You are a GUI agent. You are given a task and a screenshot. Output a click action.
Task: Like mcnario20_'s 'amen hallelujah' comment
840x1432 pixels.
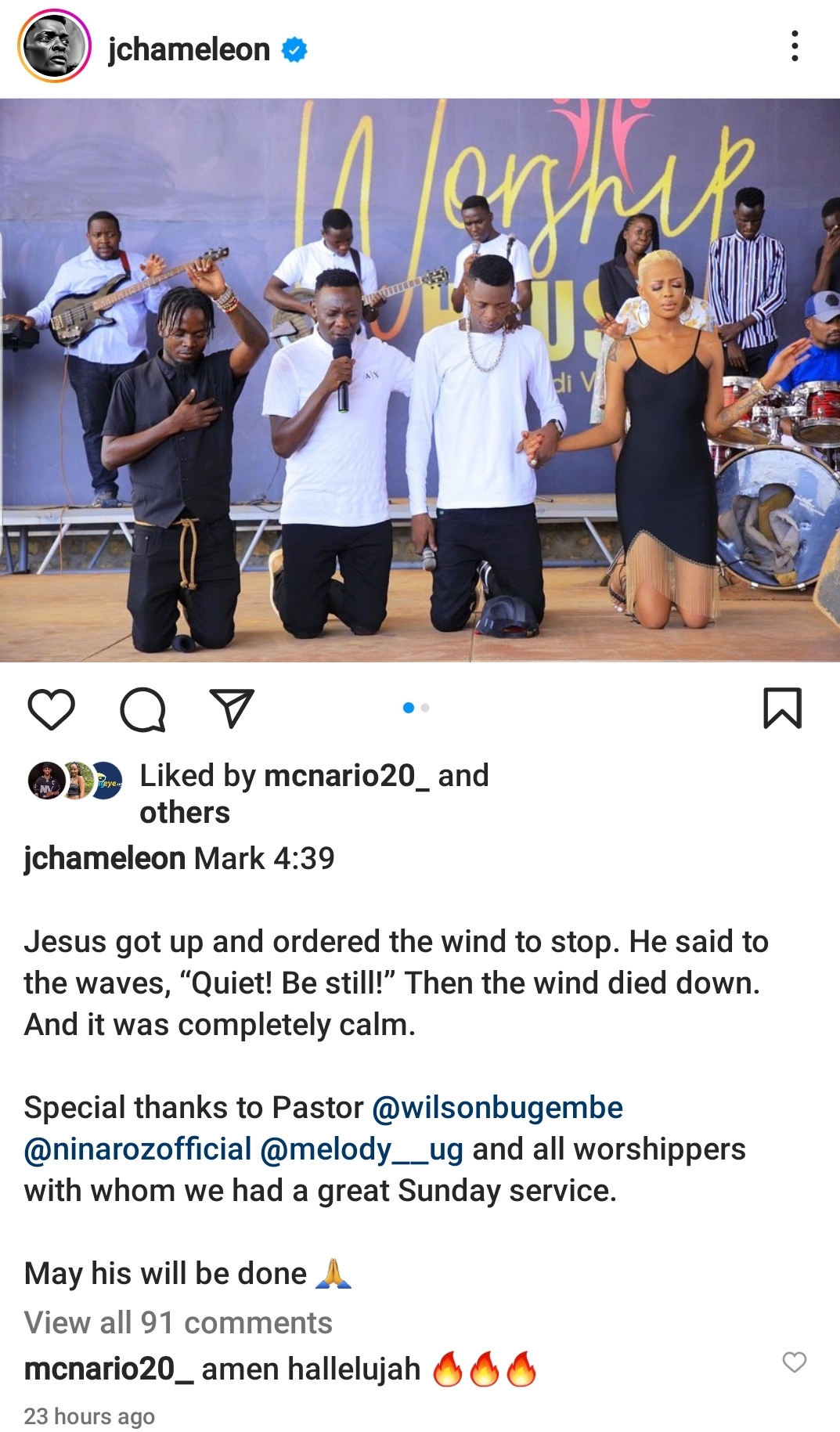coord(794,1362)
